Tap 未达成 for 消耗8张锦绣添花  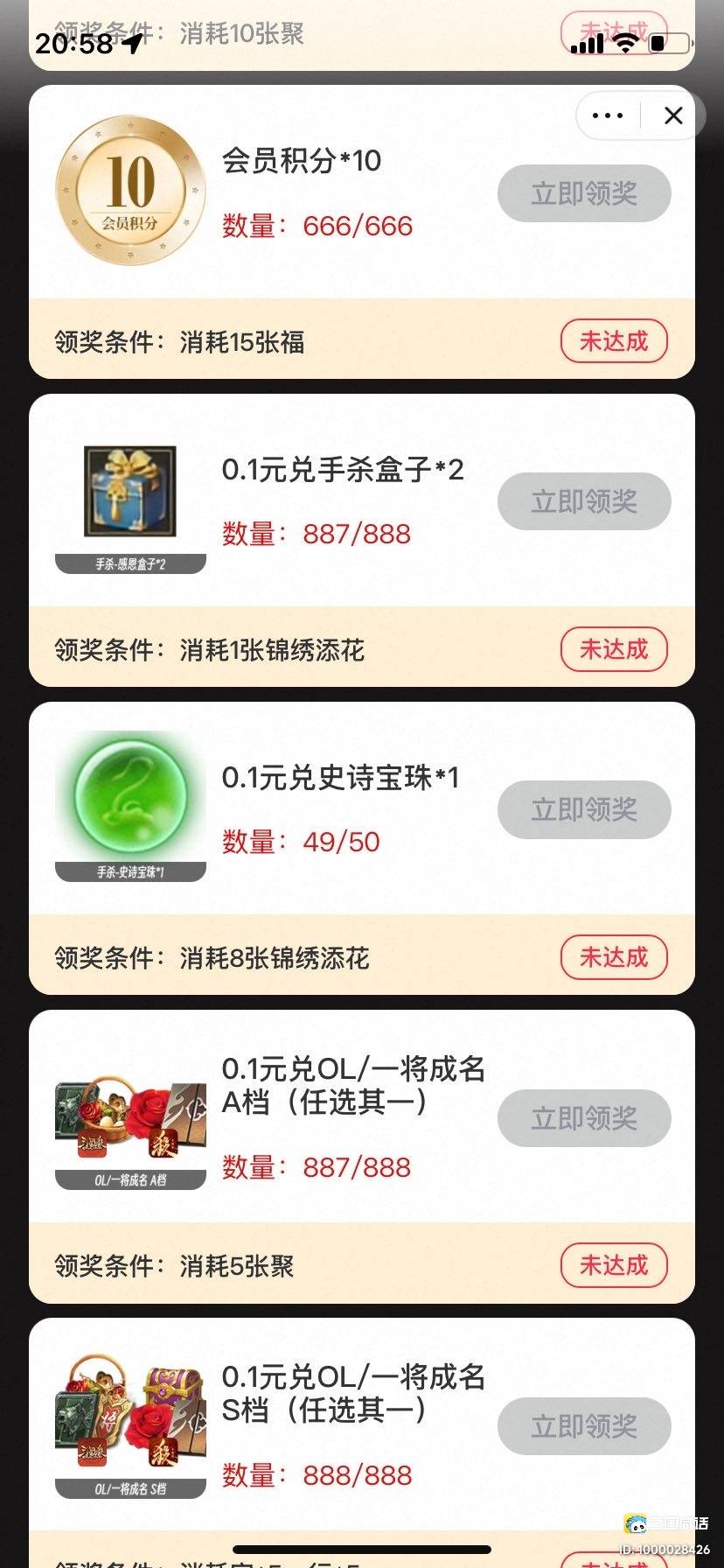614,957
